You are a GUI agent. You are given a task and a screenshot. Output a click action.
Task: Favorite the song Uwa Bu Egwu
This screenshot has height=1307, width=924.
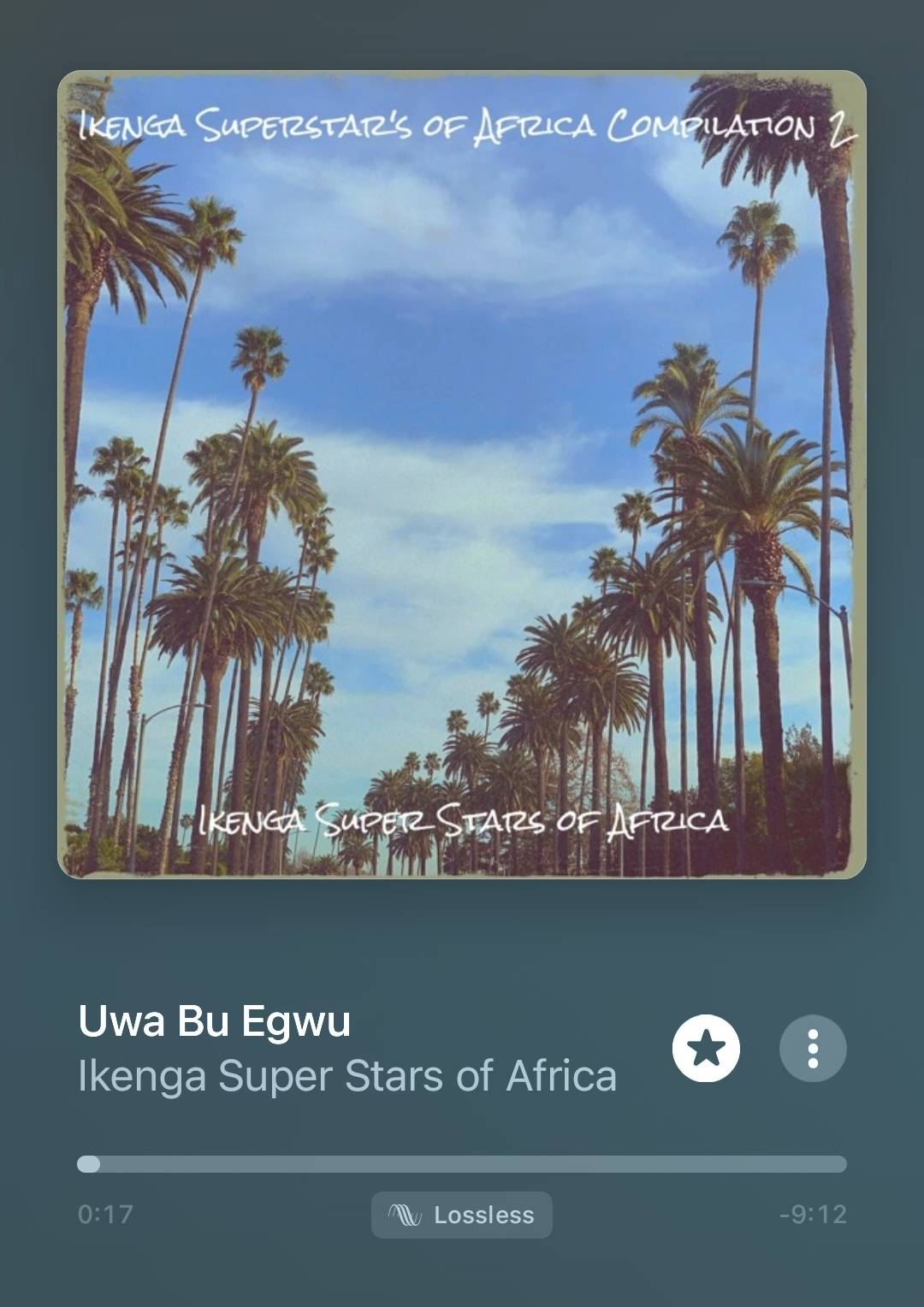click(706, 1048)
